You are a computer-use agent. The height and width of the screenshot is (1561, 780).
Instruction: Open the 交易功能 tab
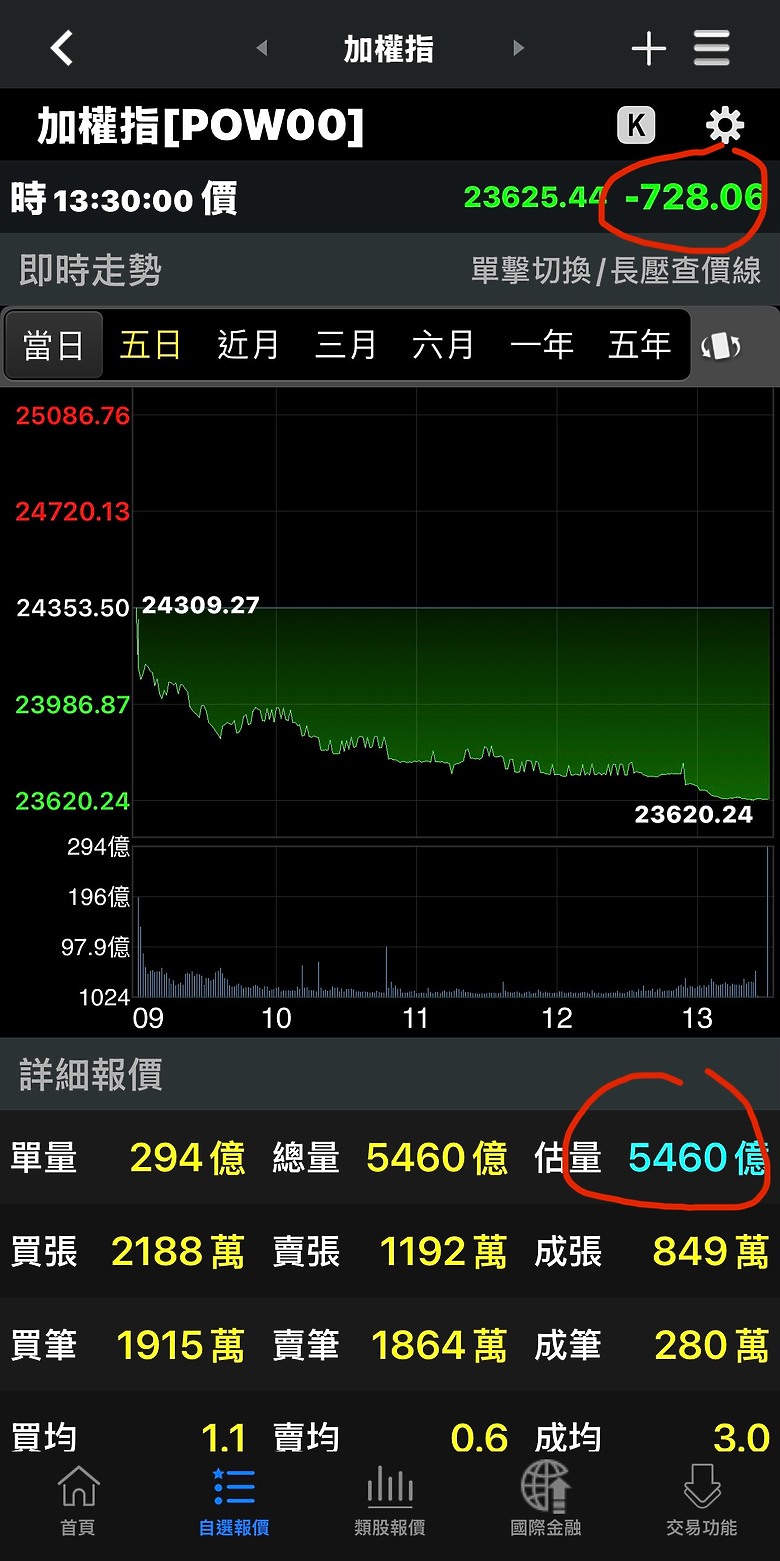point(702,1499)
